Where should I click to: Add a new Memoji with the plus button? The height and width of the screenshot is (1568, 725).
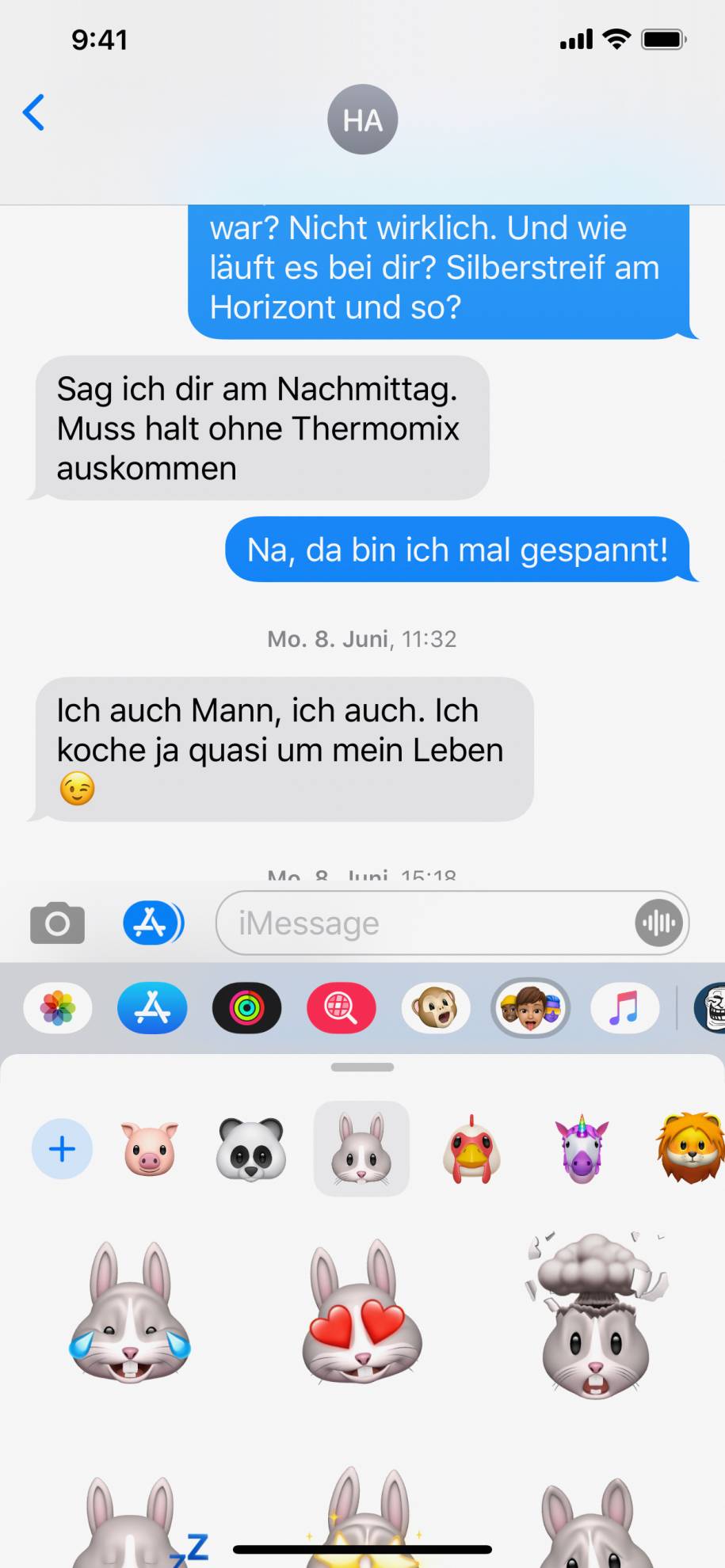(x=62, y=1149)
